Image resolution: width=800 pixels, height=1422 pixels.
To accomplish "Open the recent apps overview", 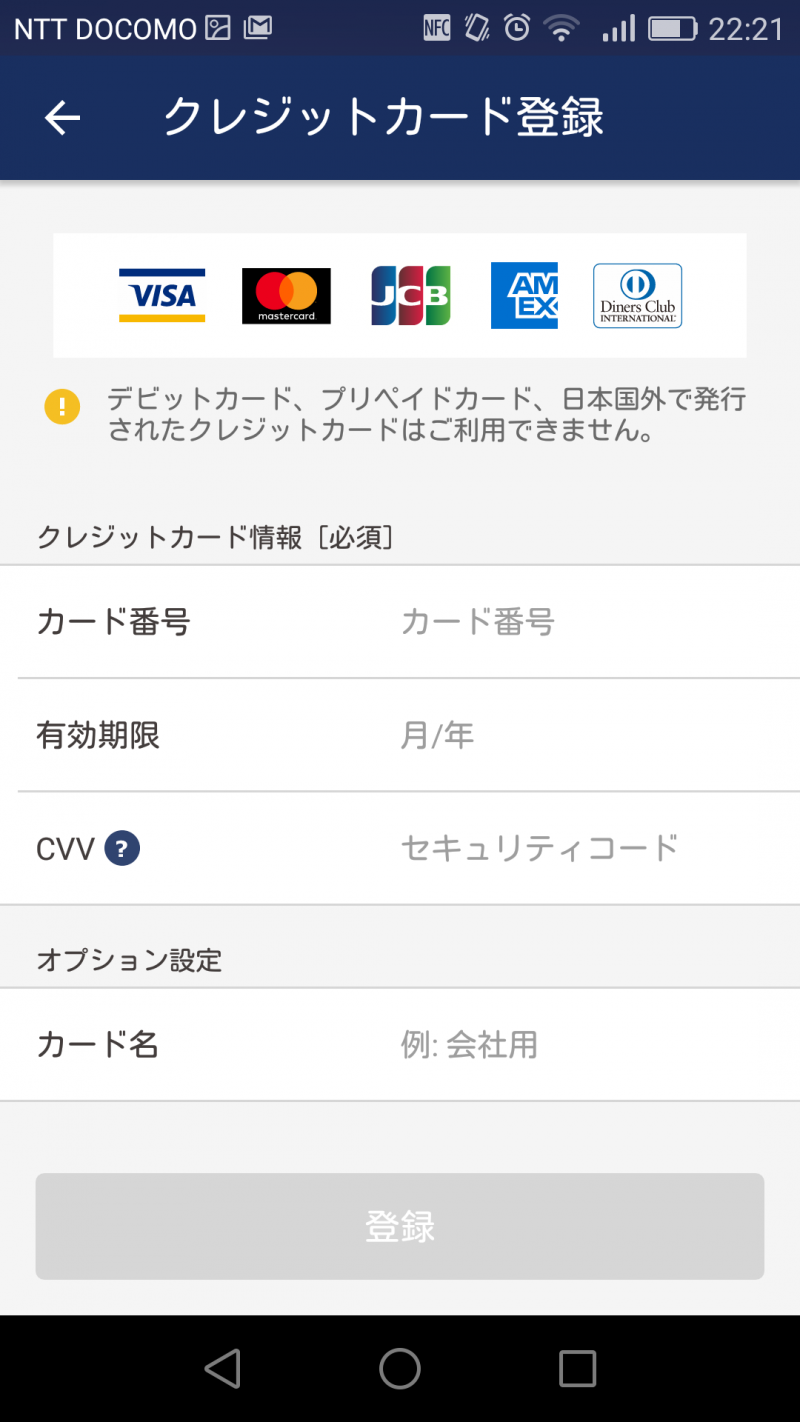I will tap(577, 1368).
